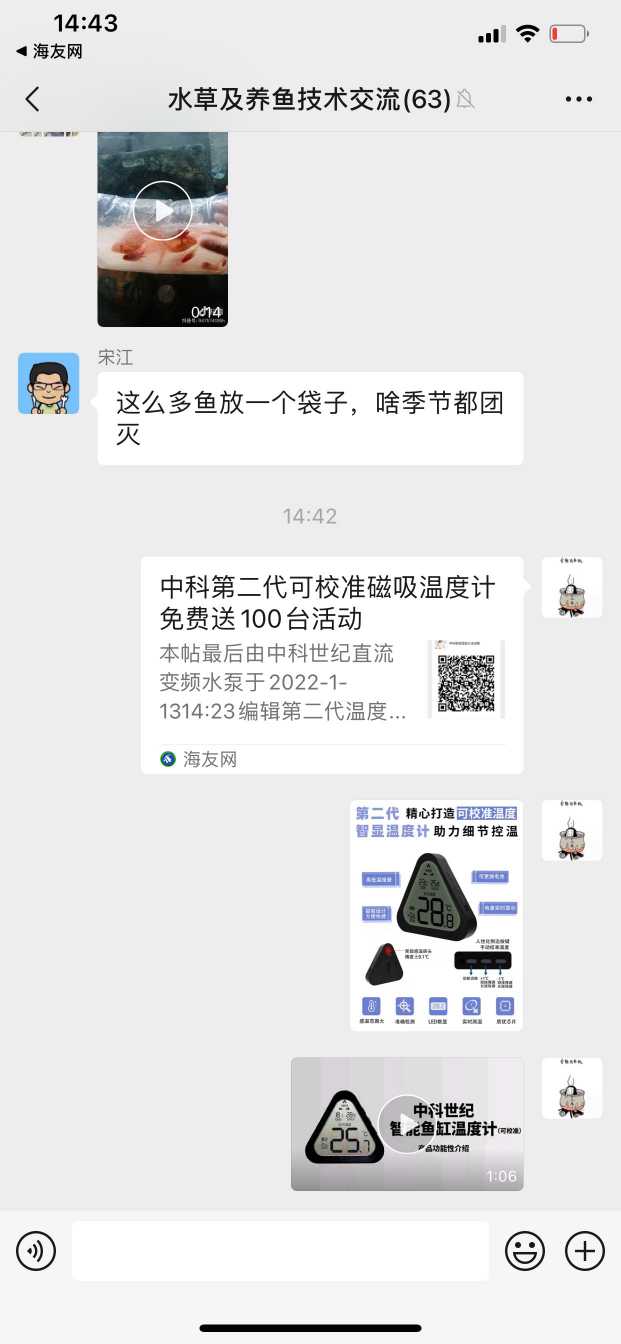Open the 中科第二代可校准磁吸温度计 link card
The height and width of the screenshot is (1344, 621).
coord(331,664)
